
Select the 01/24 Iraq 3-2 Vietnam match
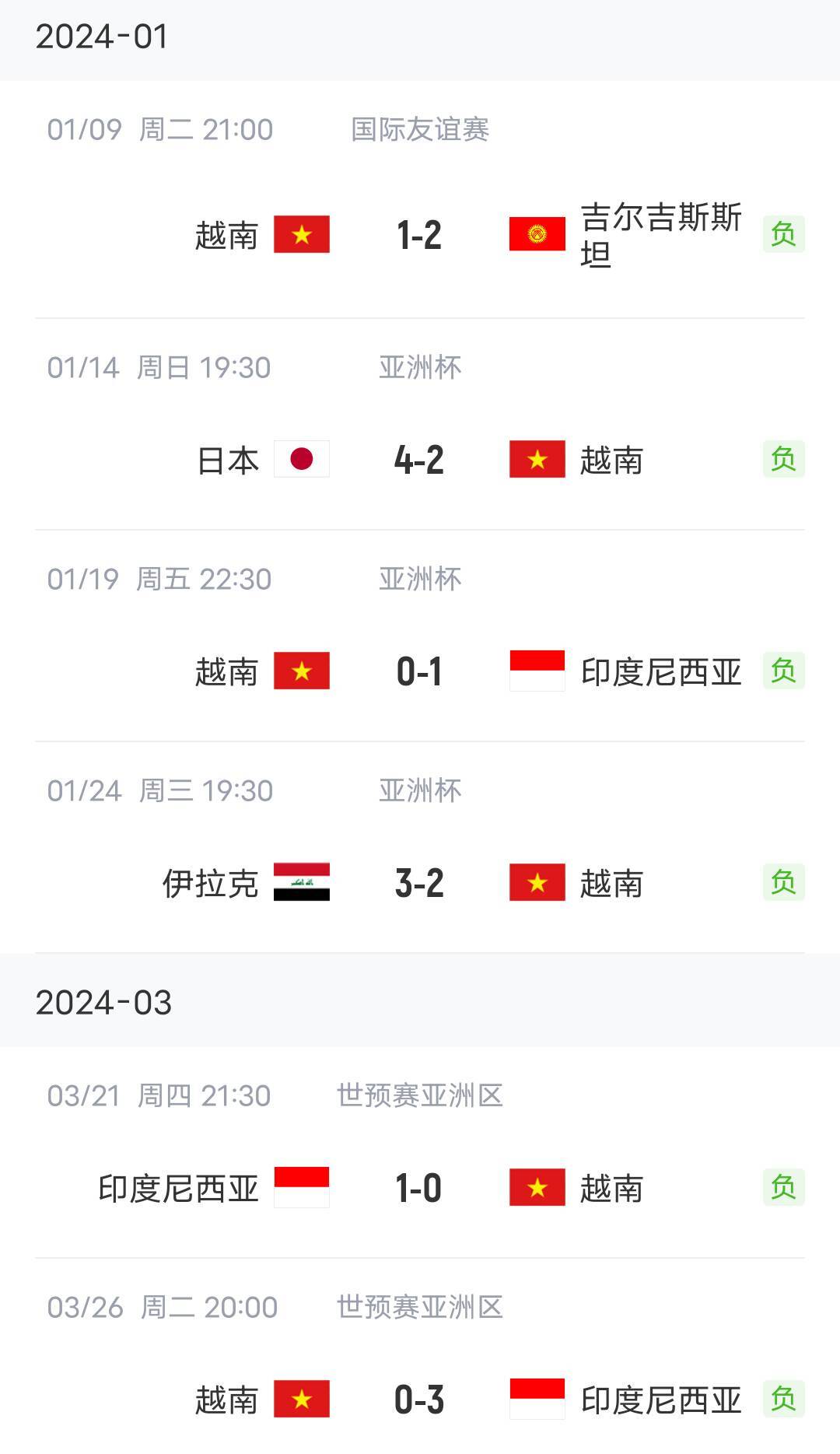tap(419, 883)
